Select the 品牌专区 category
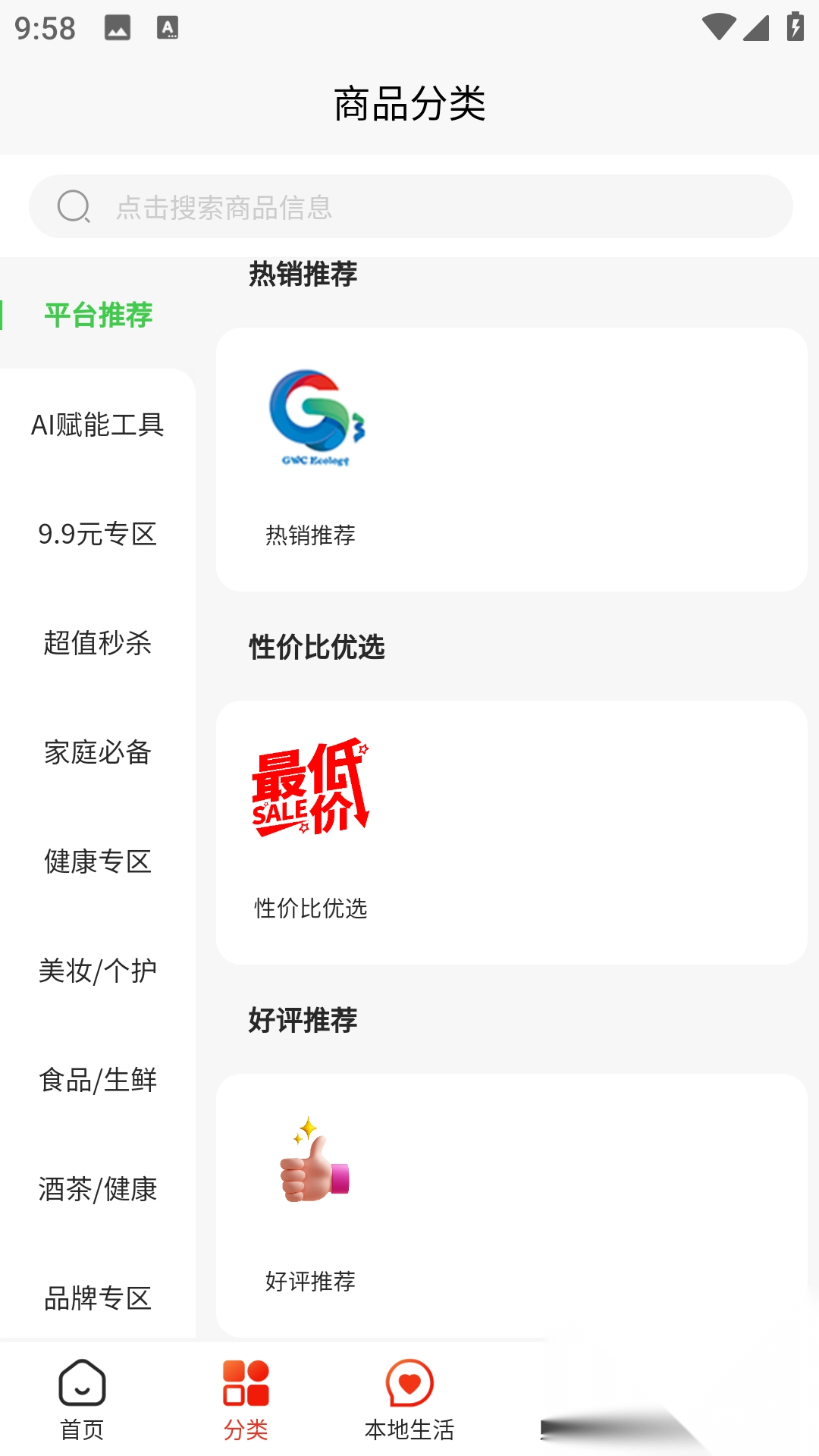This screenshot has height=1456, width=819. tap(98, 1298)
